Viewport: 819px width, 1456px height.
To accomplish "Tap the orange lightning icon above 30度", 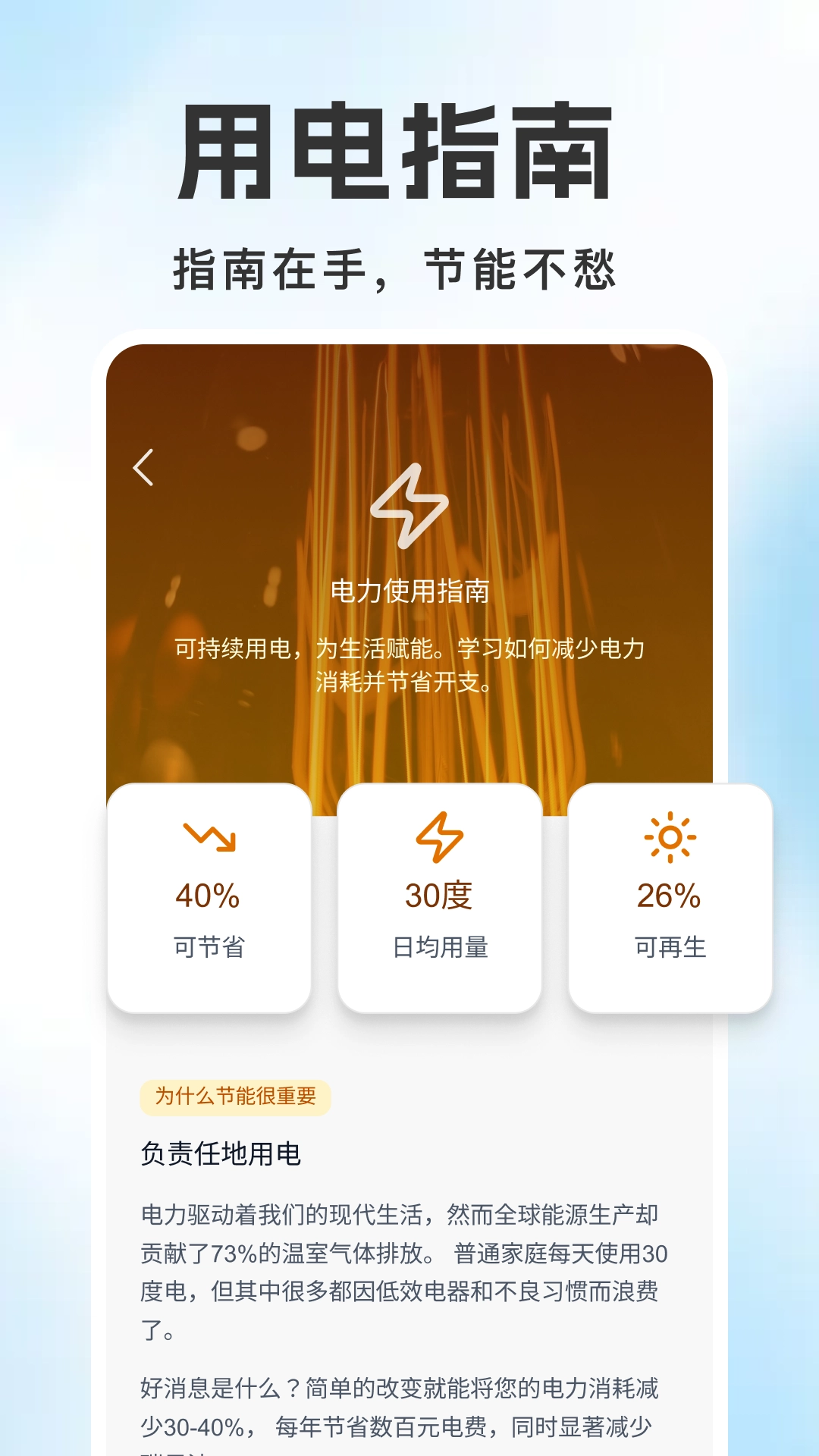I will pyautogui.click(x=440, y=836).
